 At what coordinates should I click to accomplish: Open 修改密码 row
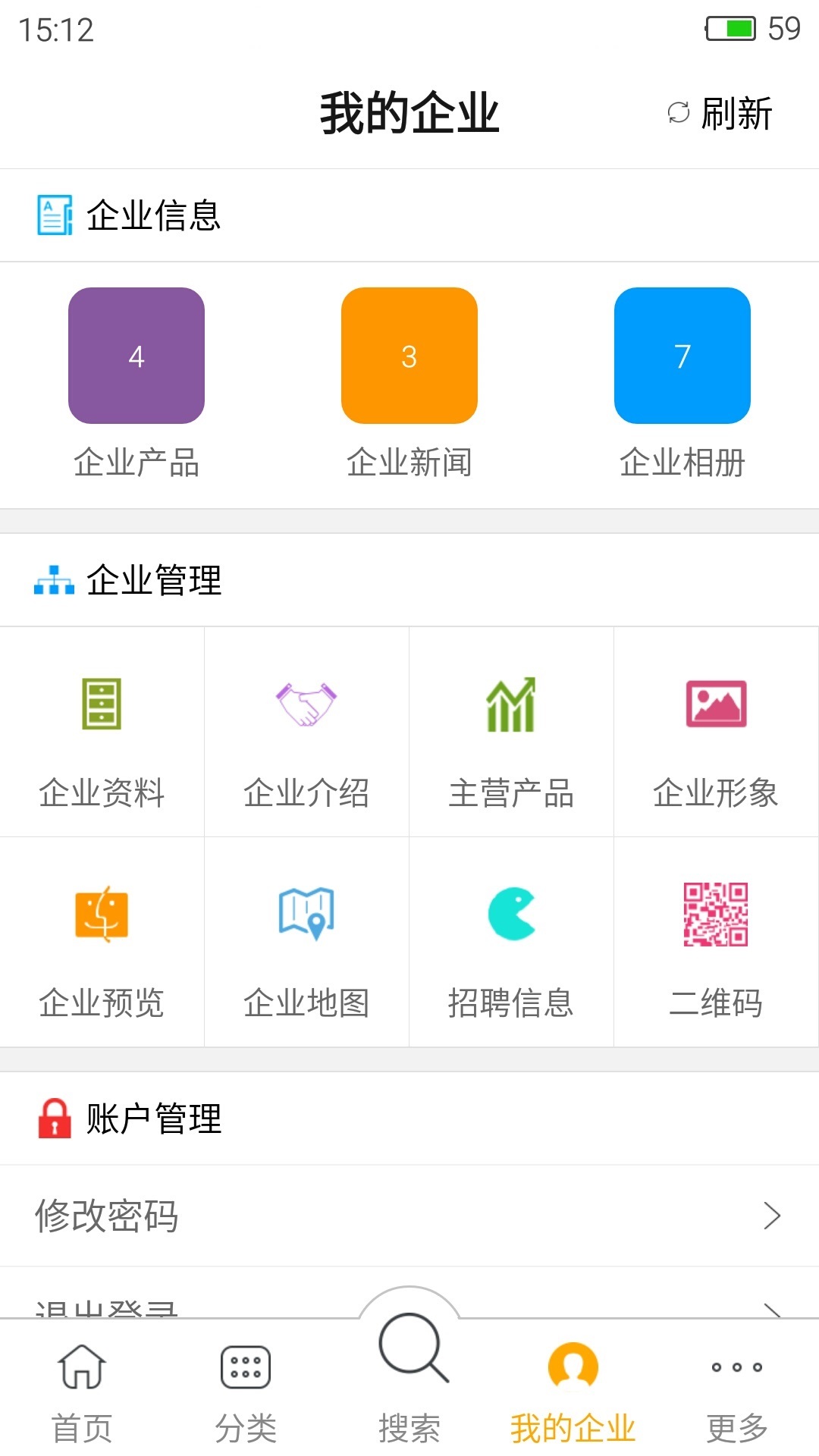tap(409, 1216)
